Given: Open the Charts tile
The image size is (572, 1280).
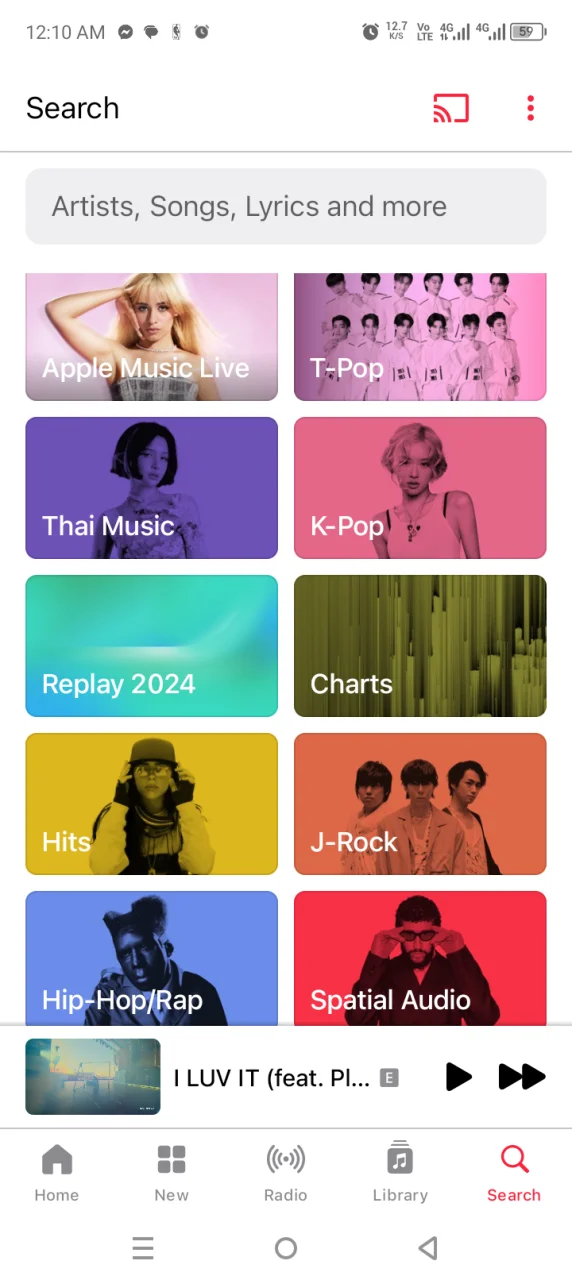Looking at the screenshot, I should [420, 646].
